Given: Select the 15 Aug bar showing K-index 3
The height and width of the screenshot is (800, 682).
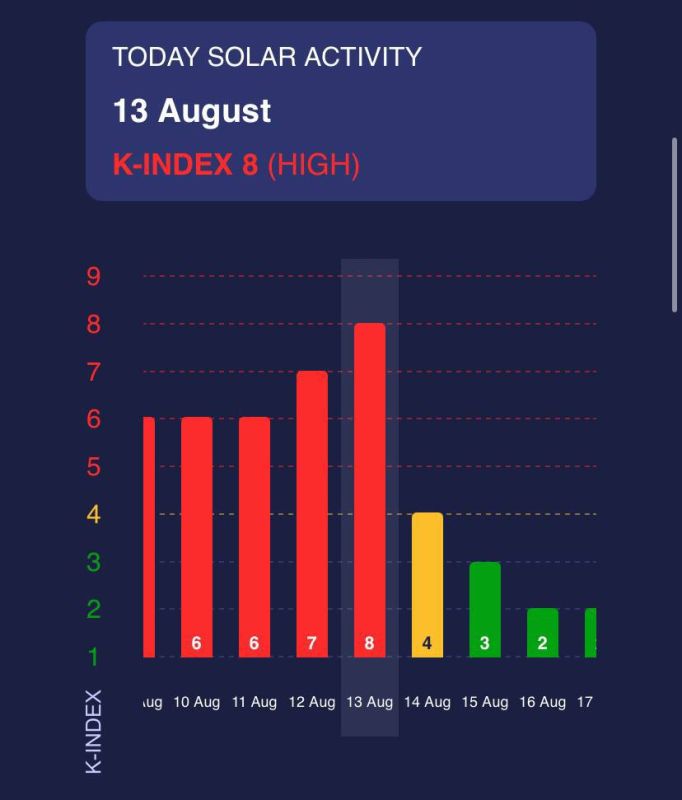Looking at the screenshot, I should pyautogui.click(x=485, y=609).
